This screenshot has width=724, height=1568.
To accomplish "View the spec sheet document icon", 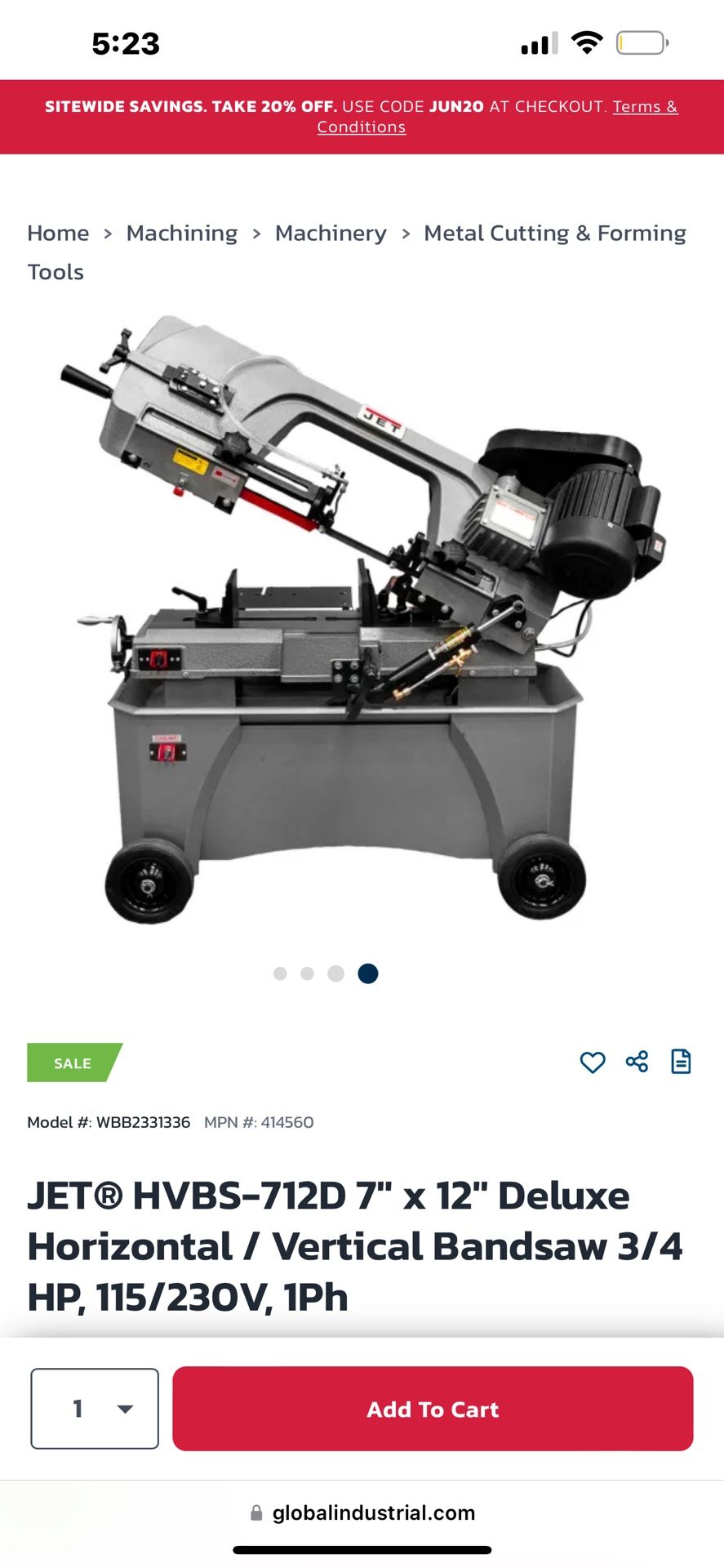I will pos(680,1062).
